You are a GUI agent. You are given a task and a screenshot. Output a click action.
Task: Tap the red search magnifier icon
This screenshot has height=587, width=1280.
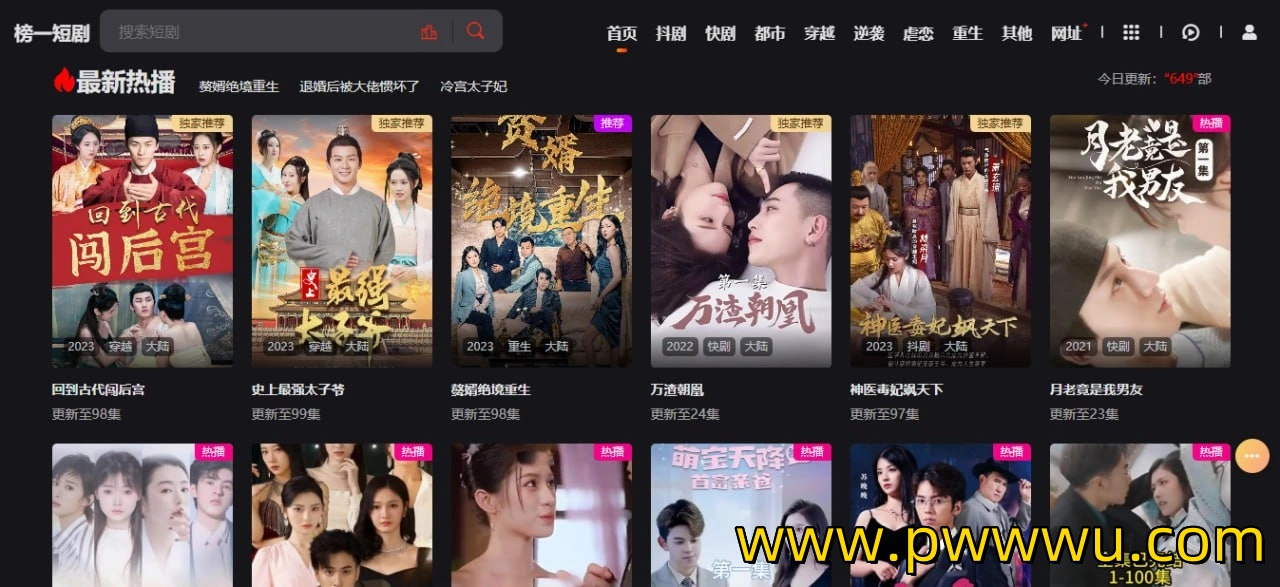476,31
